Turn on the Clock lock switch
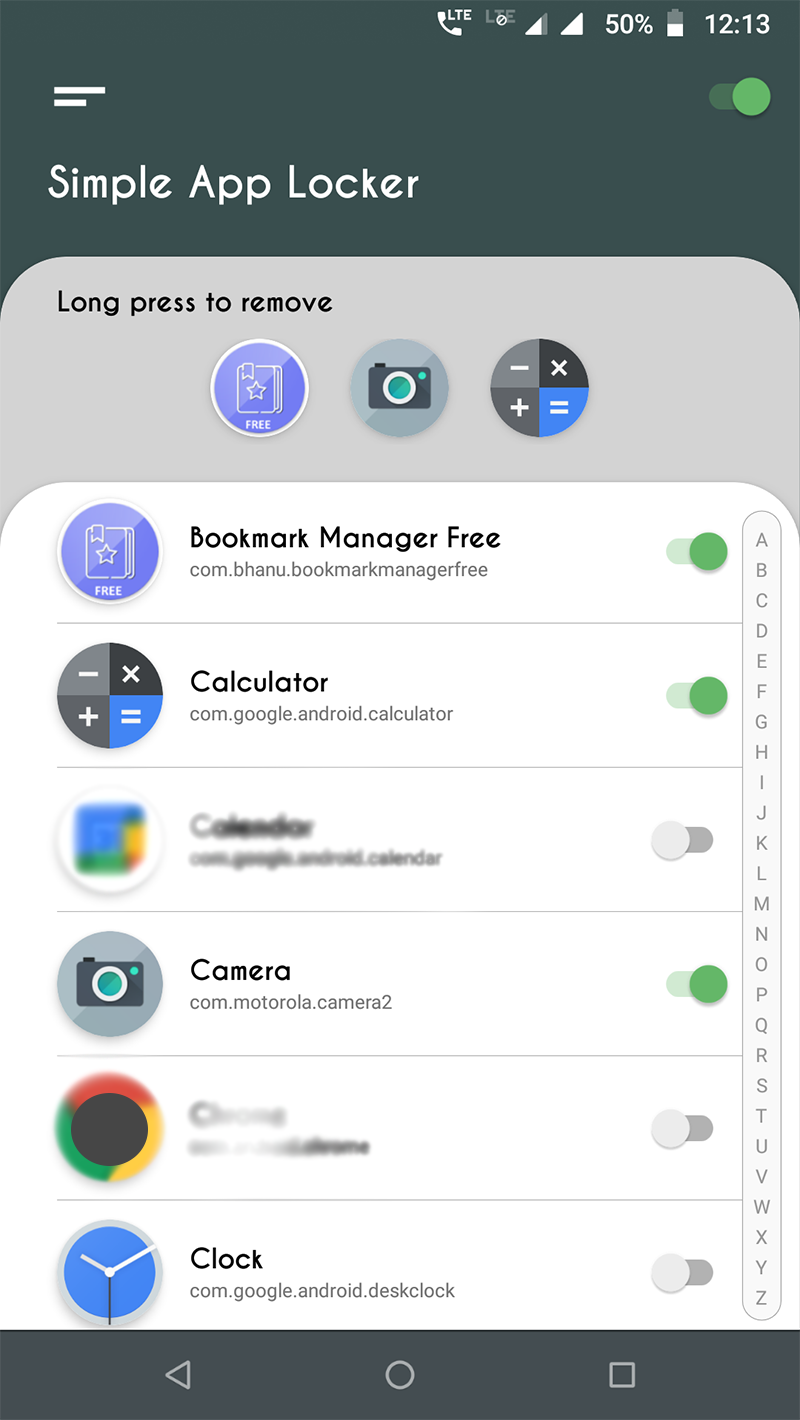Image resolution: width=800 pixels, height=1420 pixels. click(x=682, y=1273)
